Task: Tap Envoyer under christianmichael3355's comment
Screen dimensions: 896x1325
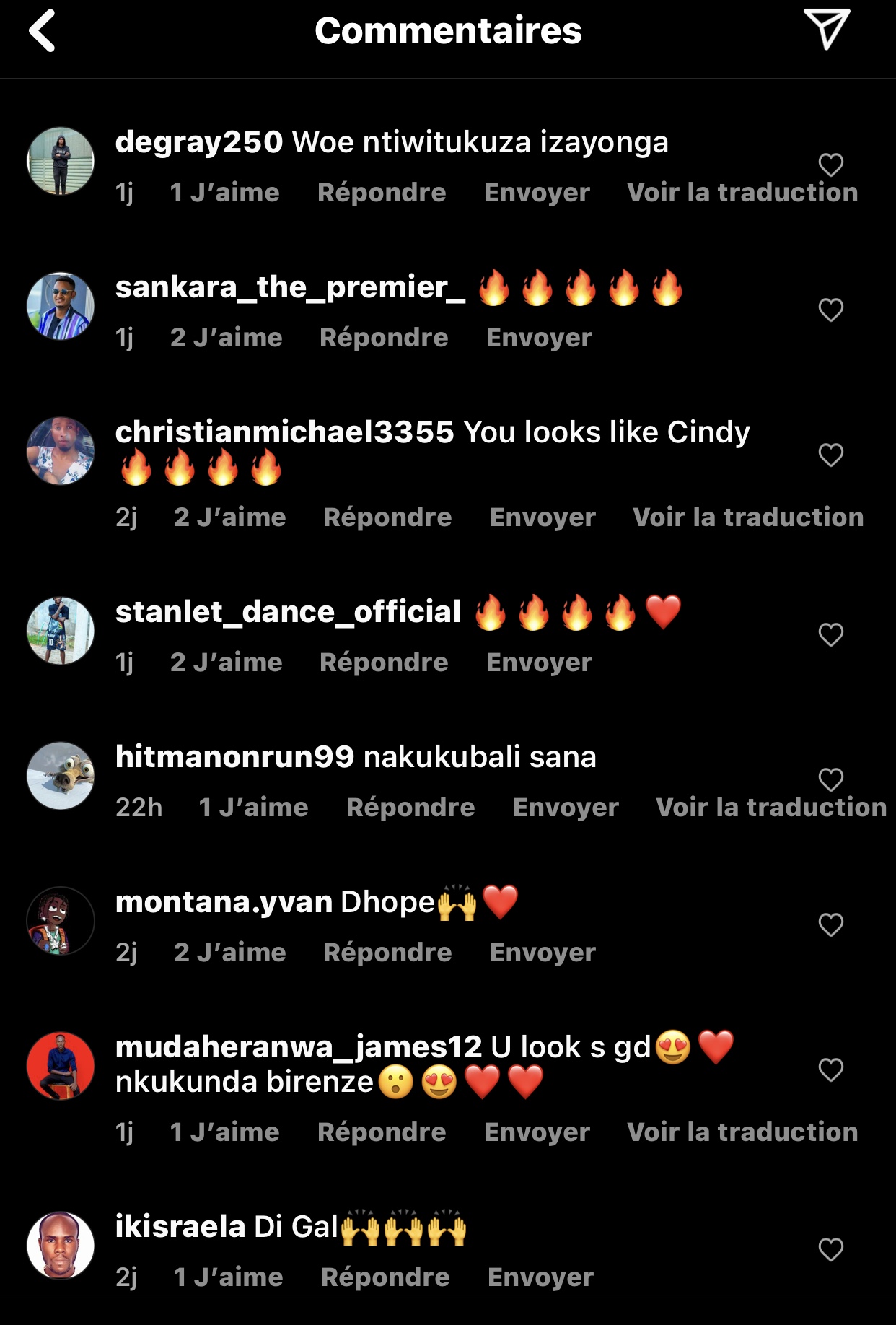Action: pyautogui.click(x=543, y=517)
